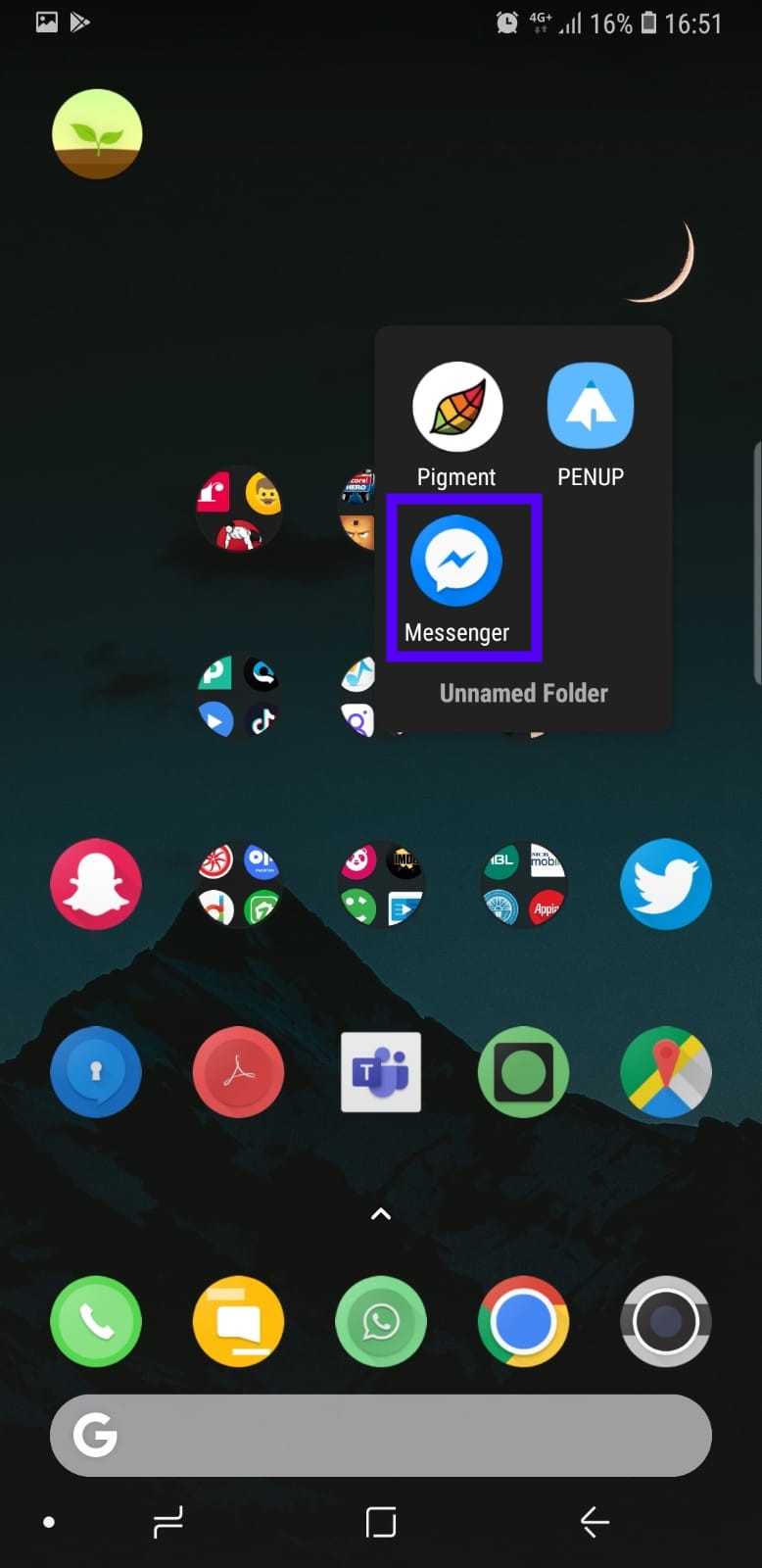The height and width of the screenshot is (1568, 762).
Task: Launch Microsoft Teams
Action: coord(381,1072)
